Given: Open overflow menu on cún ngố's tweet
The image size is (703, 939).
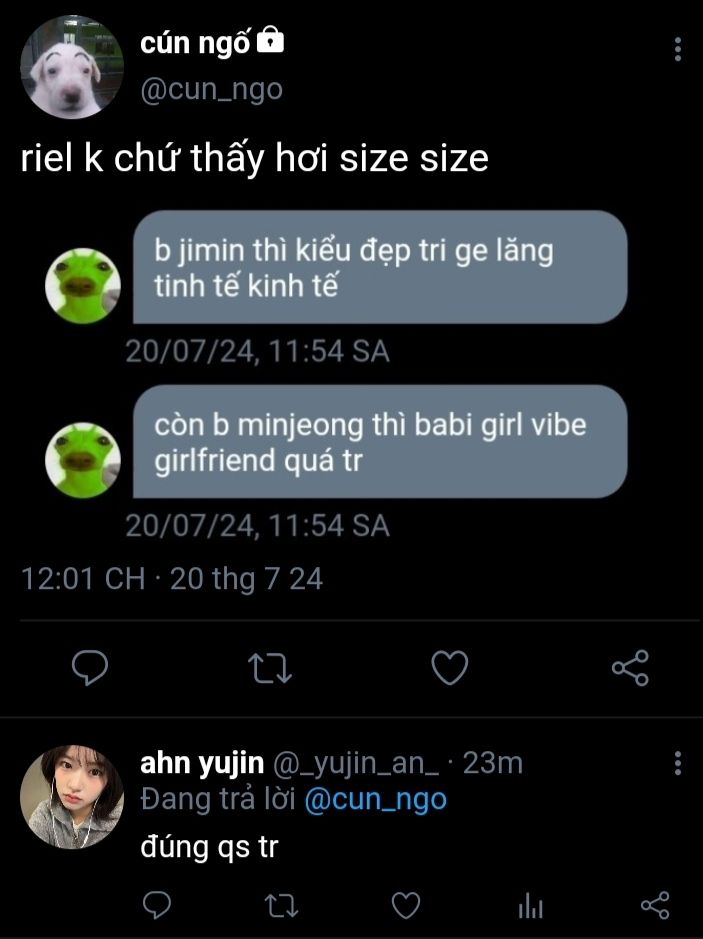Looking at the screenshot, I should click(678, 49).
